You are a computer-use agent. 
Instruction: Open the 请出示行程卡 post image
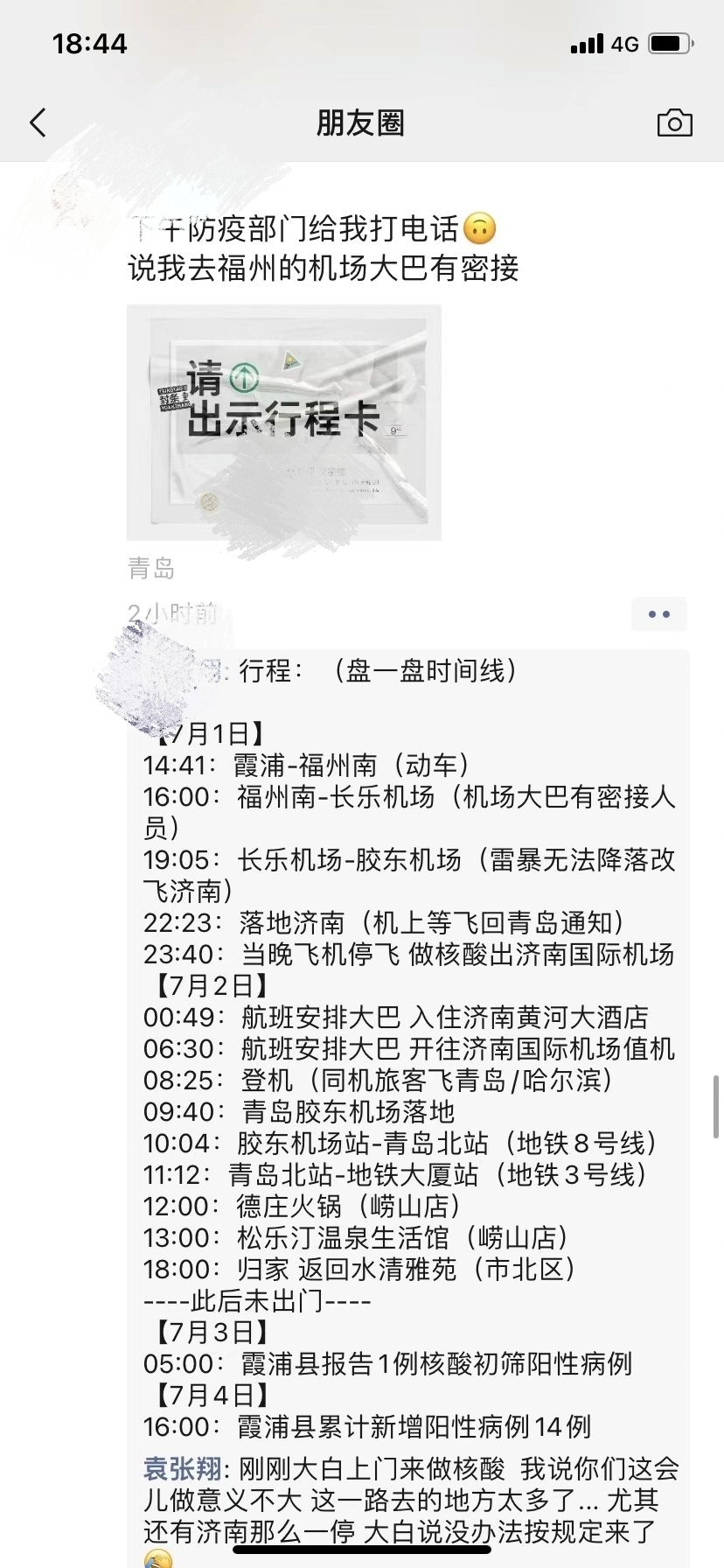click(x=284, y=423)
